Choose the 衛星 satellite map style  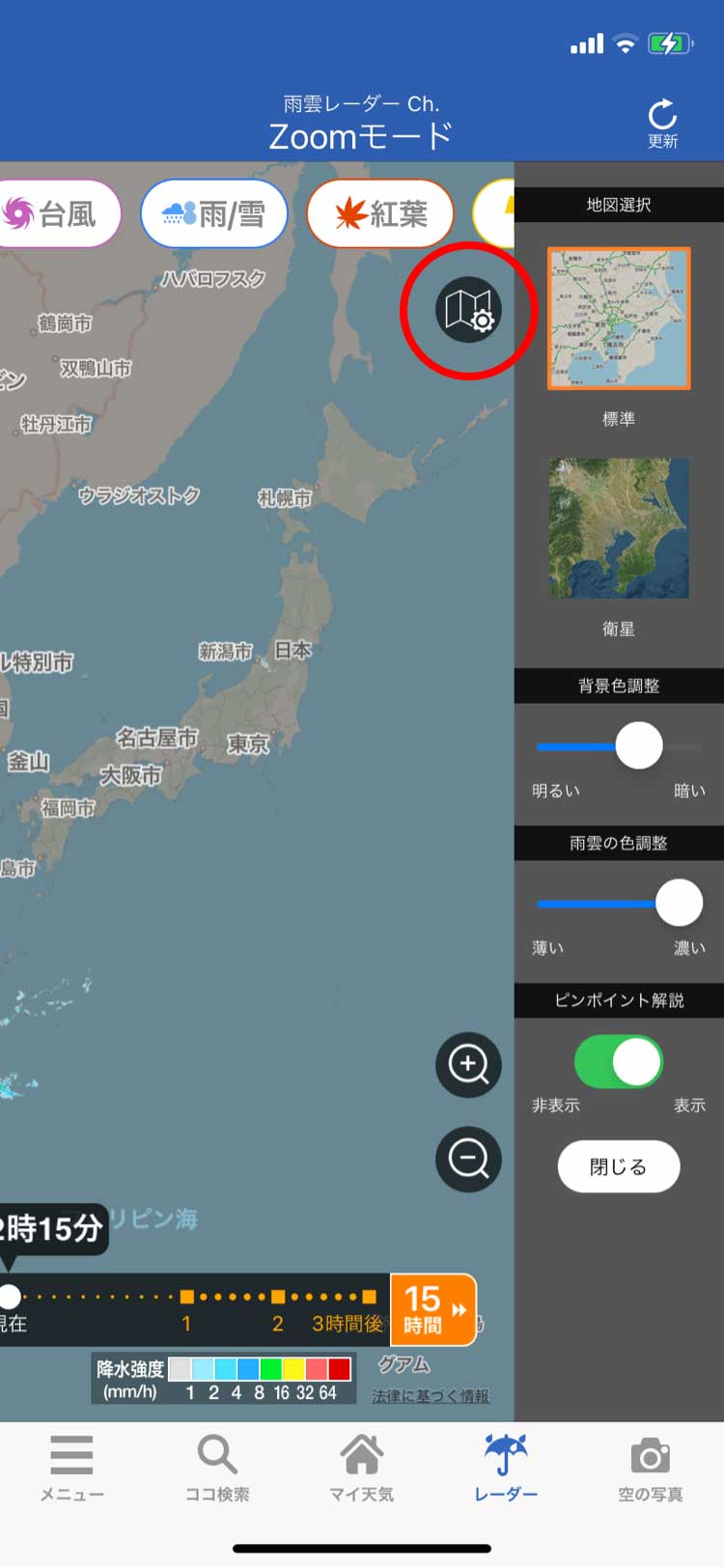pyautogui.click(x=619, y=528)
